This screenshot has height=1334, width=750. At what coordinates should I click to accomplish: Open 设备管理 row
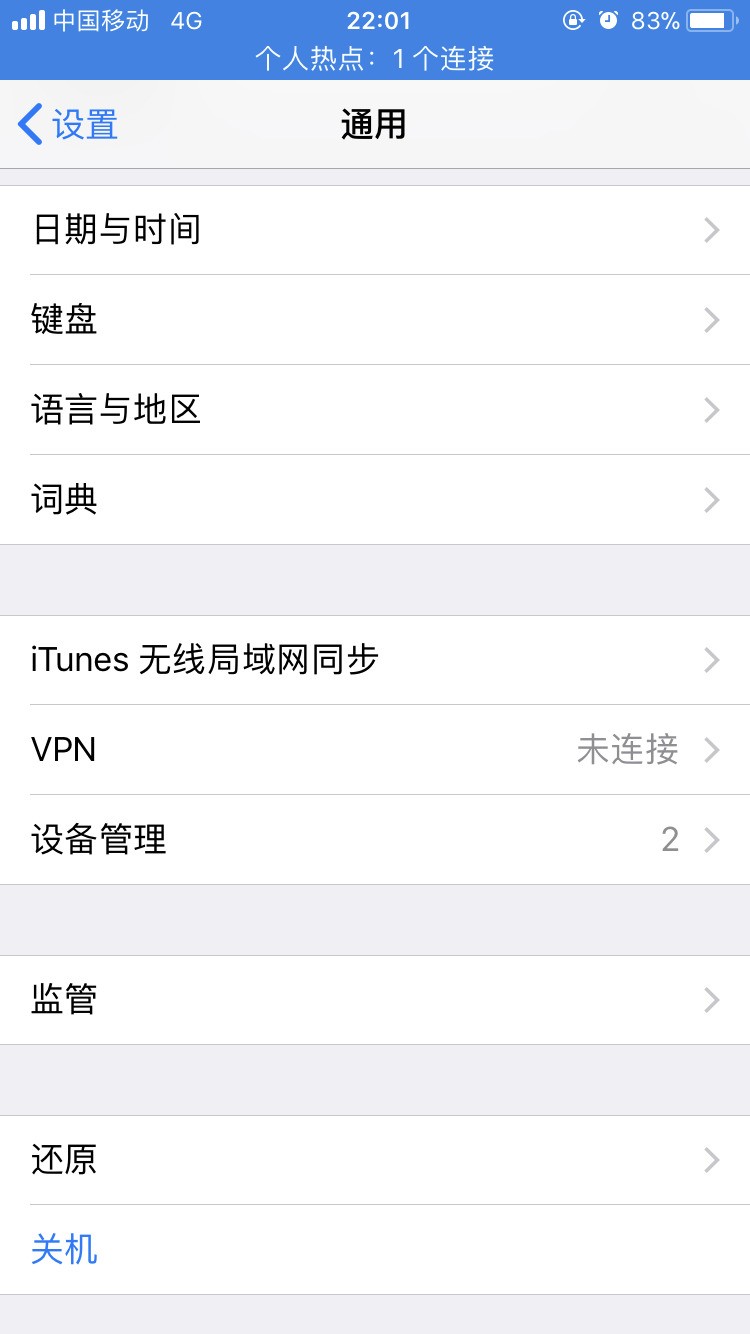coord(375,840)
